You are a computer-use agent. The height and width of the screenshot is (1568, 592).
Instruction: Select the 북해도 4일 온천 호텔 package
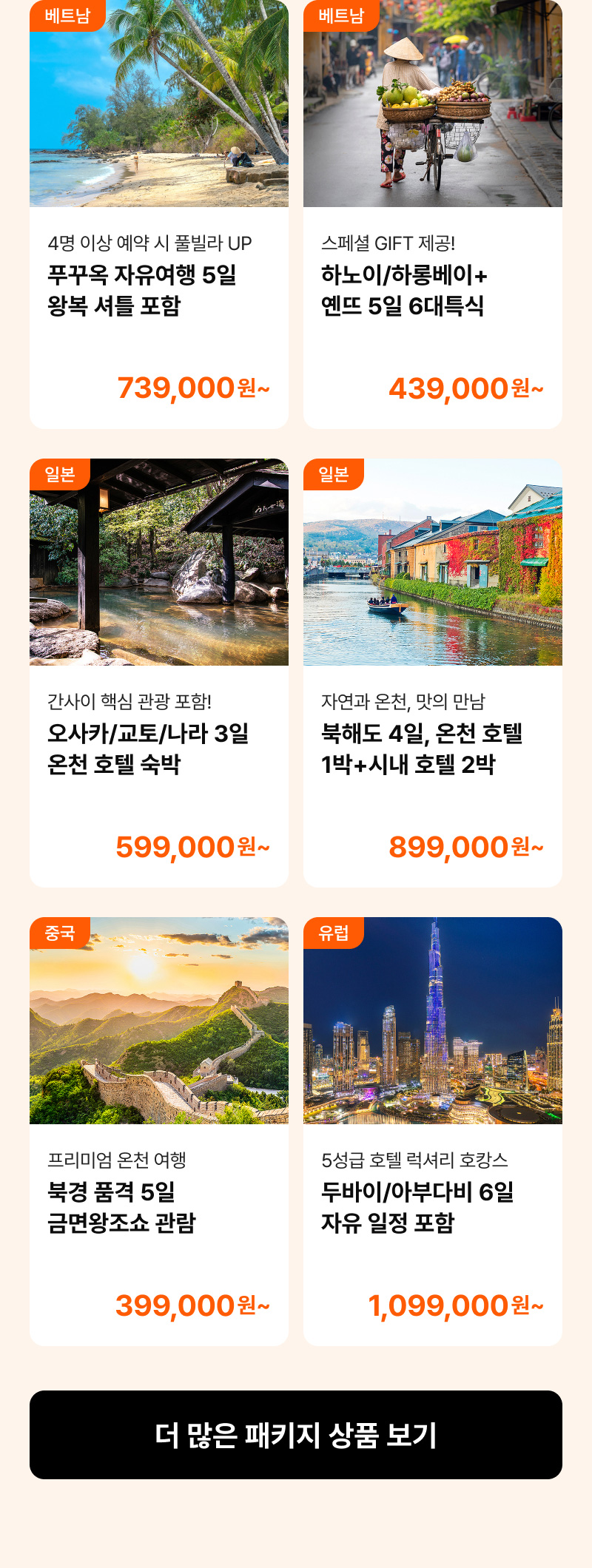pyautogui.click(x=433, y=673)
